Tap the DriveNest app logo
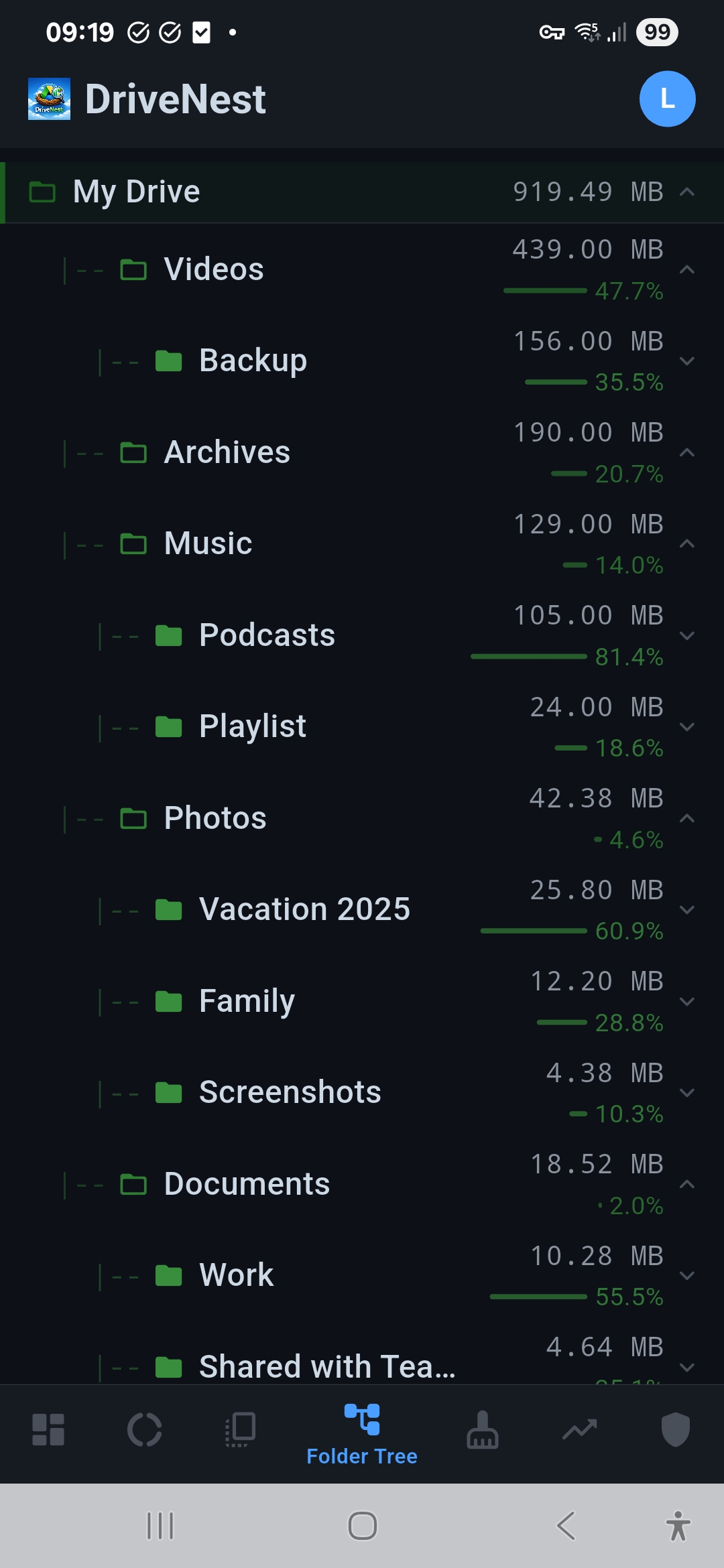 point(49,99)
